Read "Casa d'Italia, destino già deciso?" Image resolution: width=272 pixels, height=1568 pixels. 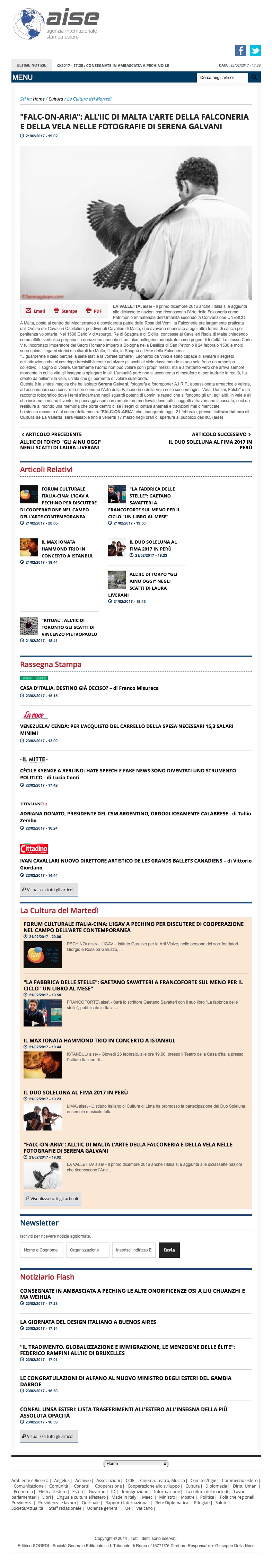pos(89,688)
